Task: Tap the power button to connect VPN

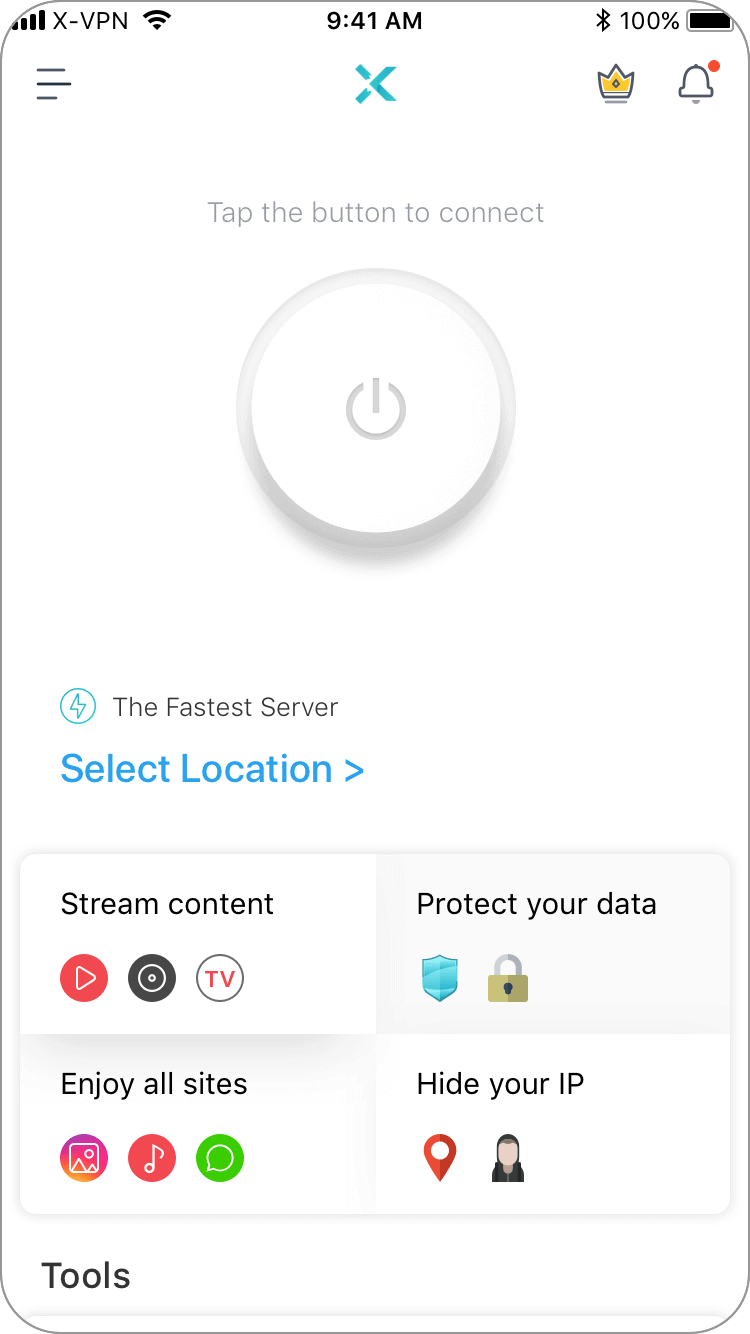Action: coord(376,409)
